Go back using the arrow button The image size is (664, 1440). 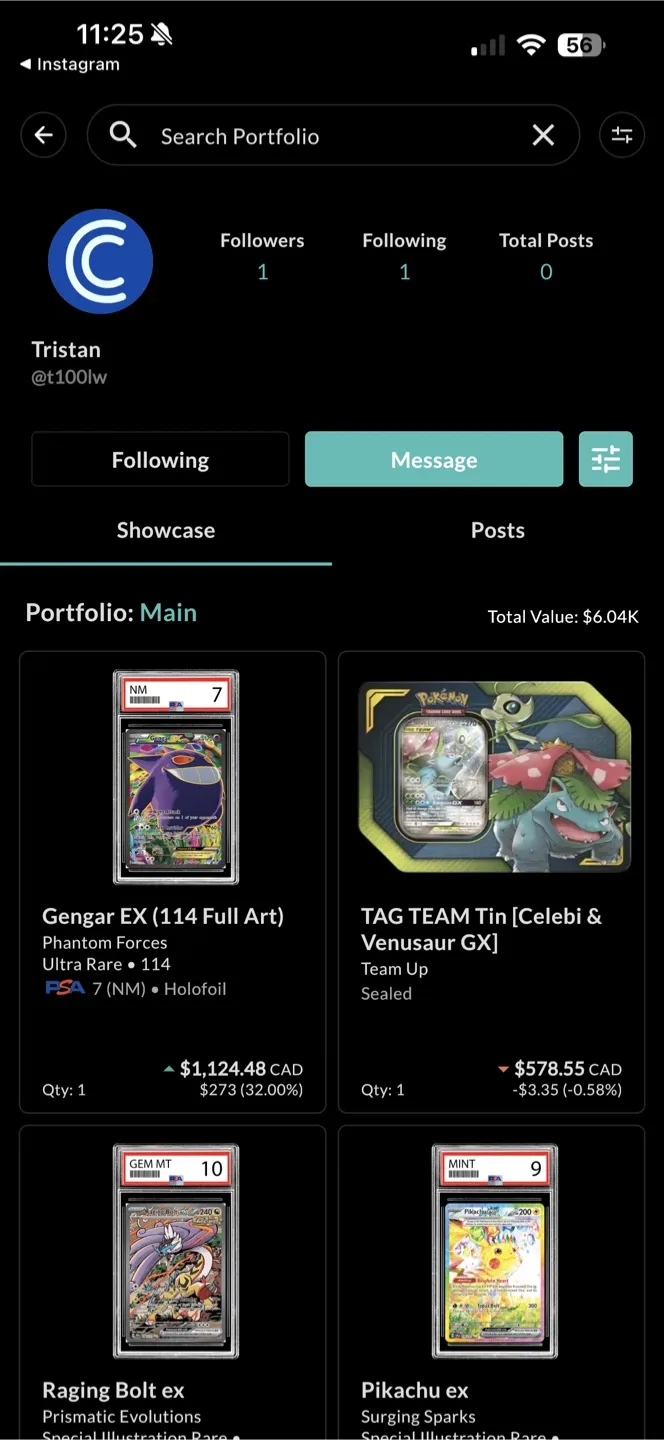(43, 135)
